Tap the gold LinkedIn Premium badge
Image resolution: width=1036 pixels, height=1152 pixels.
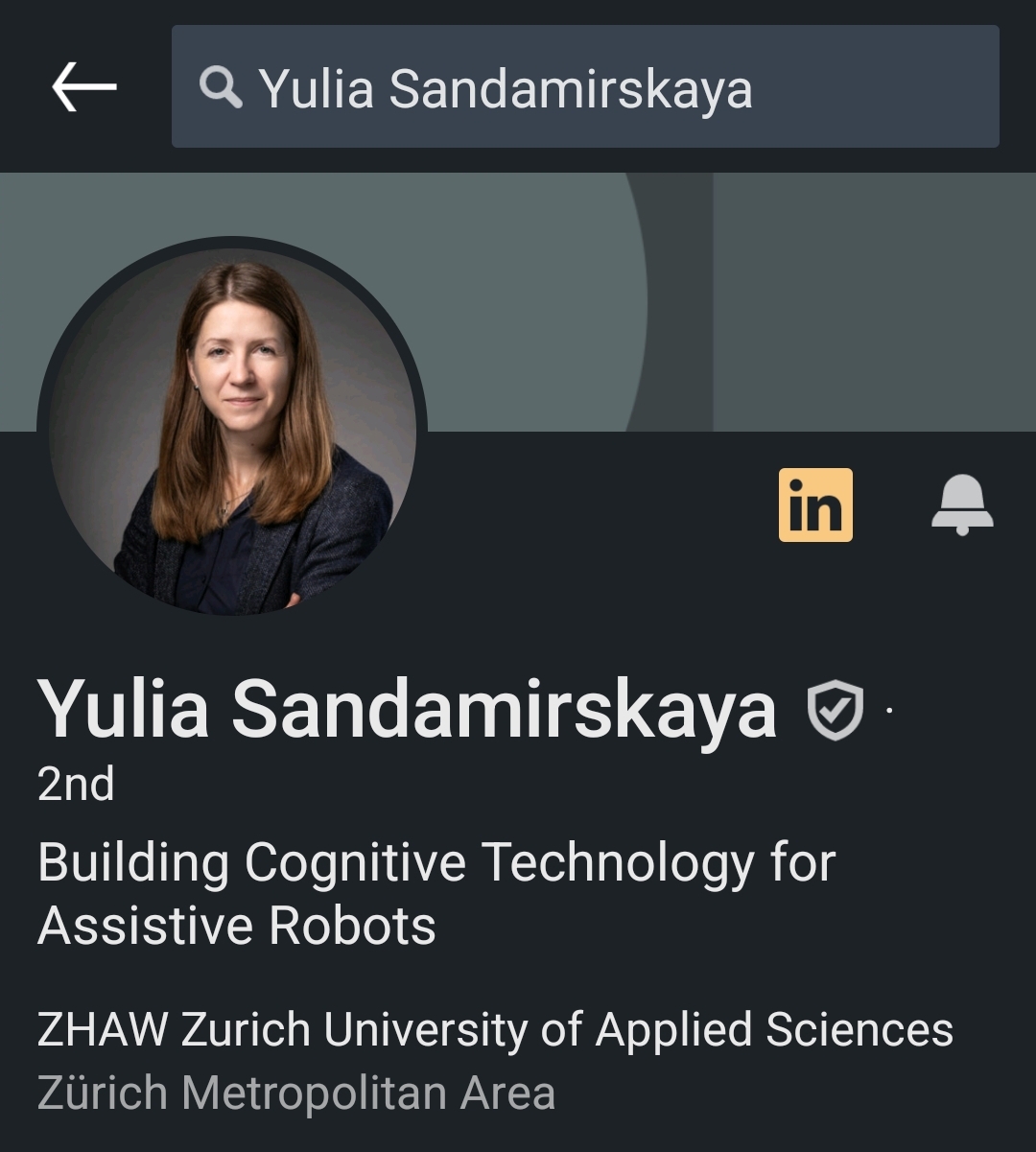click(x=815, y=505)
